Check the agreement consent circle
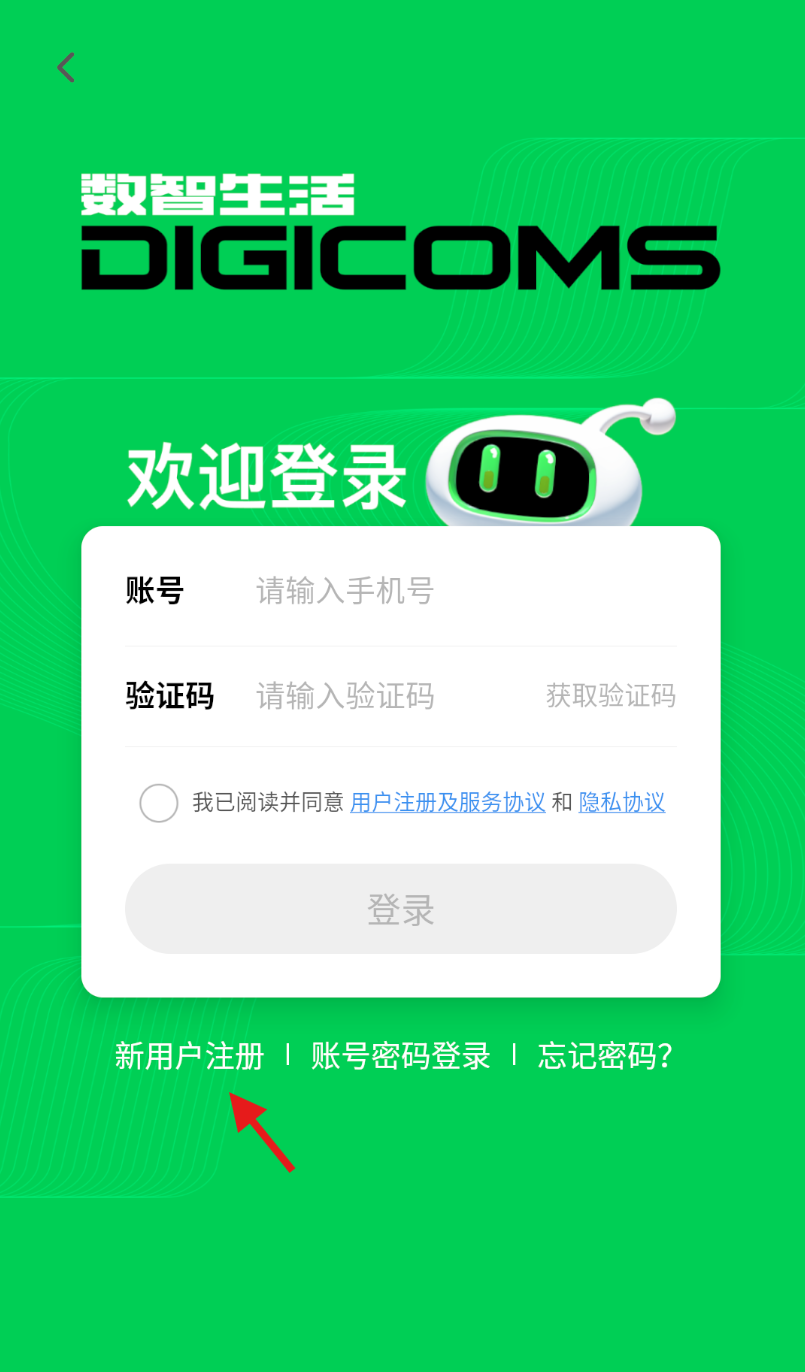The width and height of the screenshot is (805, 1372). 159,803
